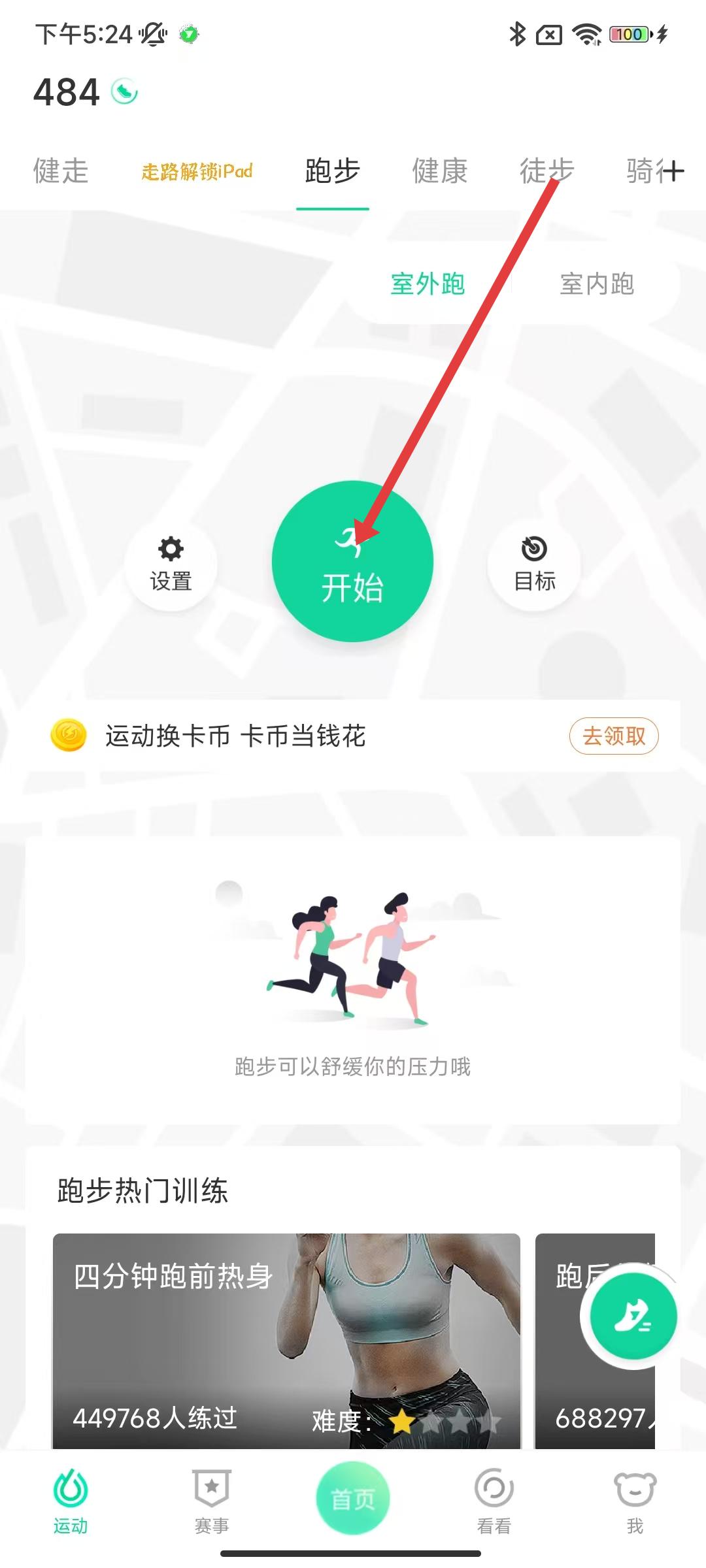Switch to 室内跑 indoor running
706x1568 pixels.
[x=596, y=284]
